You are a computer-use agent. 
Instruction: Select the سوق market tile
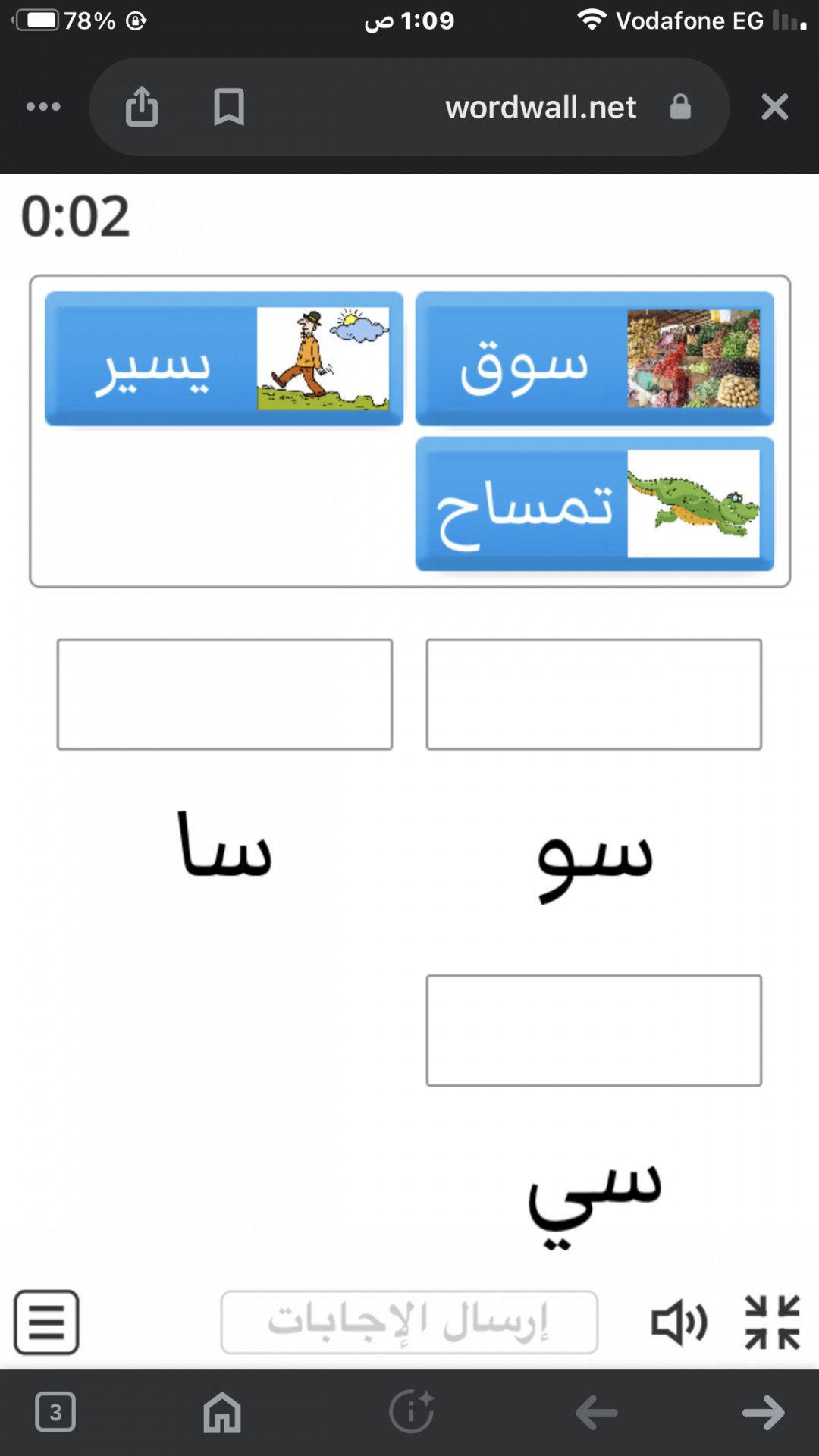(x=595, y=359)
